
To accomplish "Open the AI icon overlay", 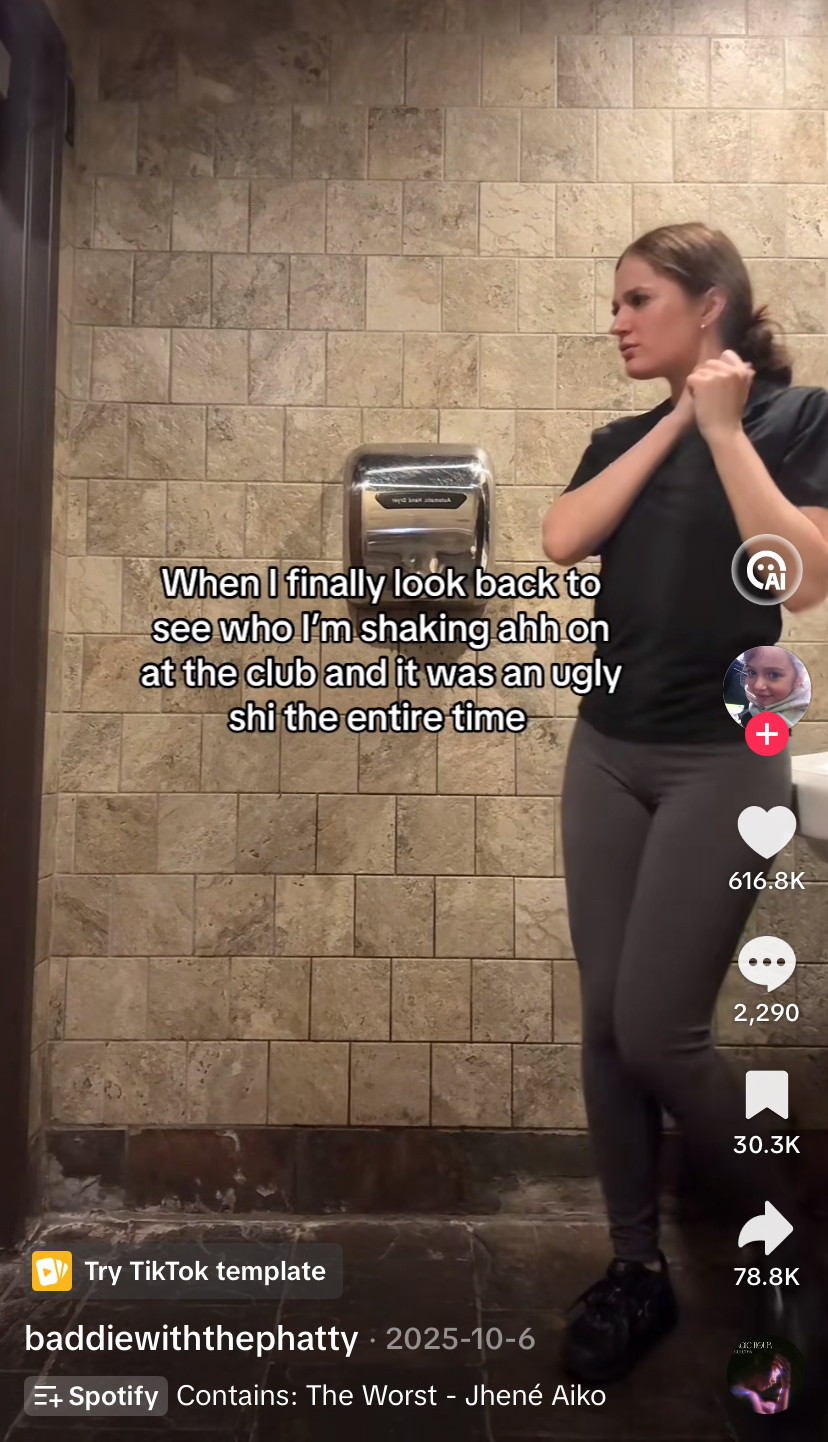I will coord(766,570).
